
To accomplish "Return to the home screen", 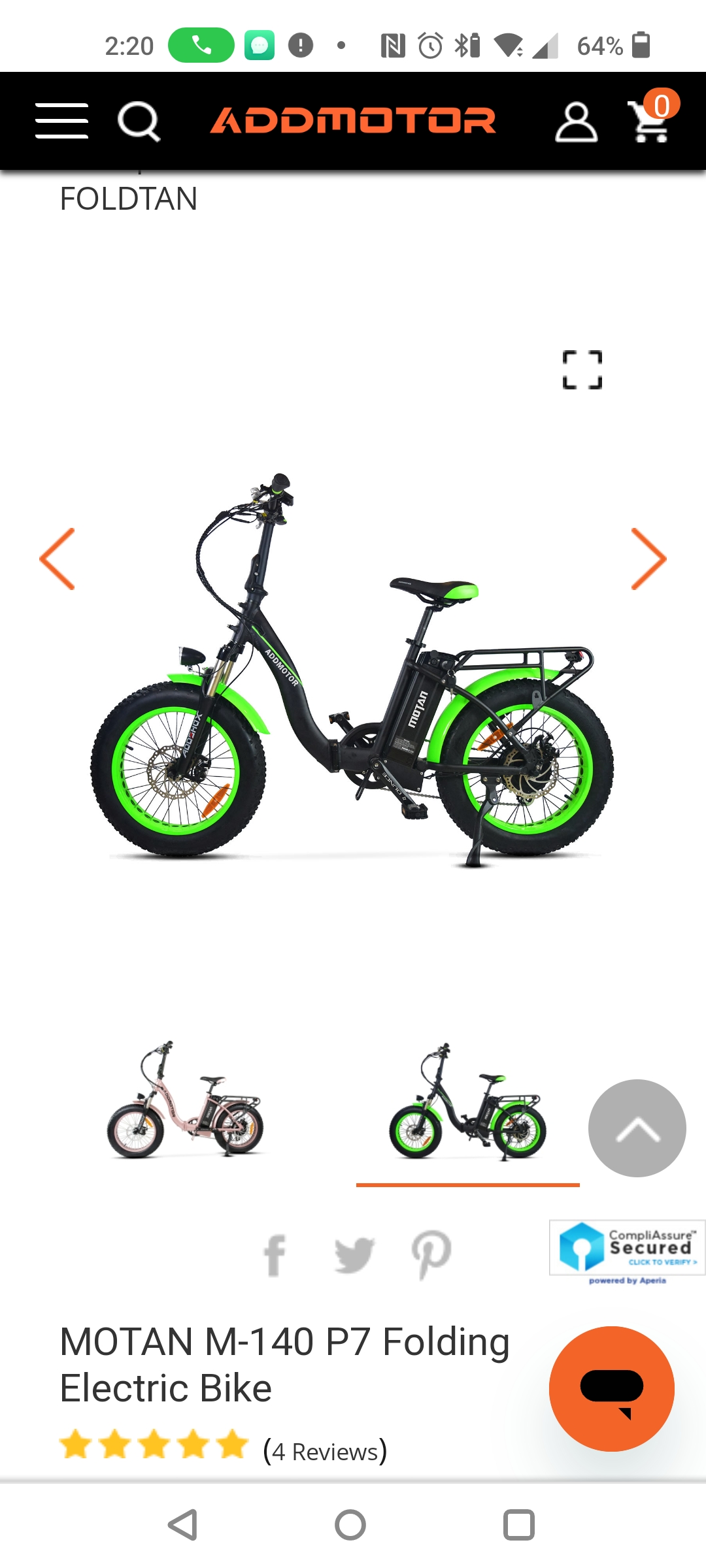I will [x=350, y=1525].
